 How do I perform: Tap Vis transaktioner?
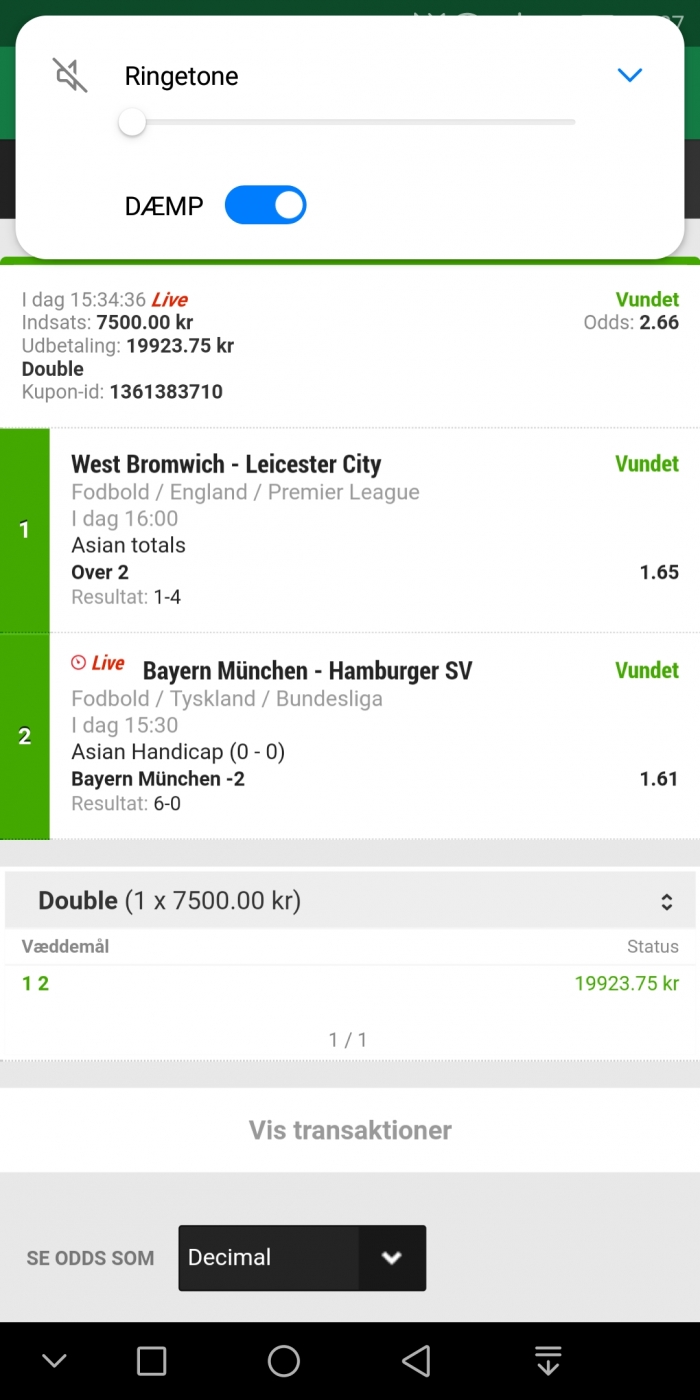(x=350, y=1130)
